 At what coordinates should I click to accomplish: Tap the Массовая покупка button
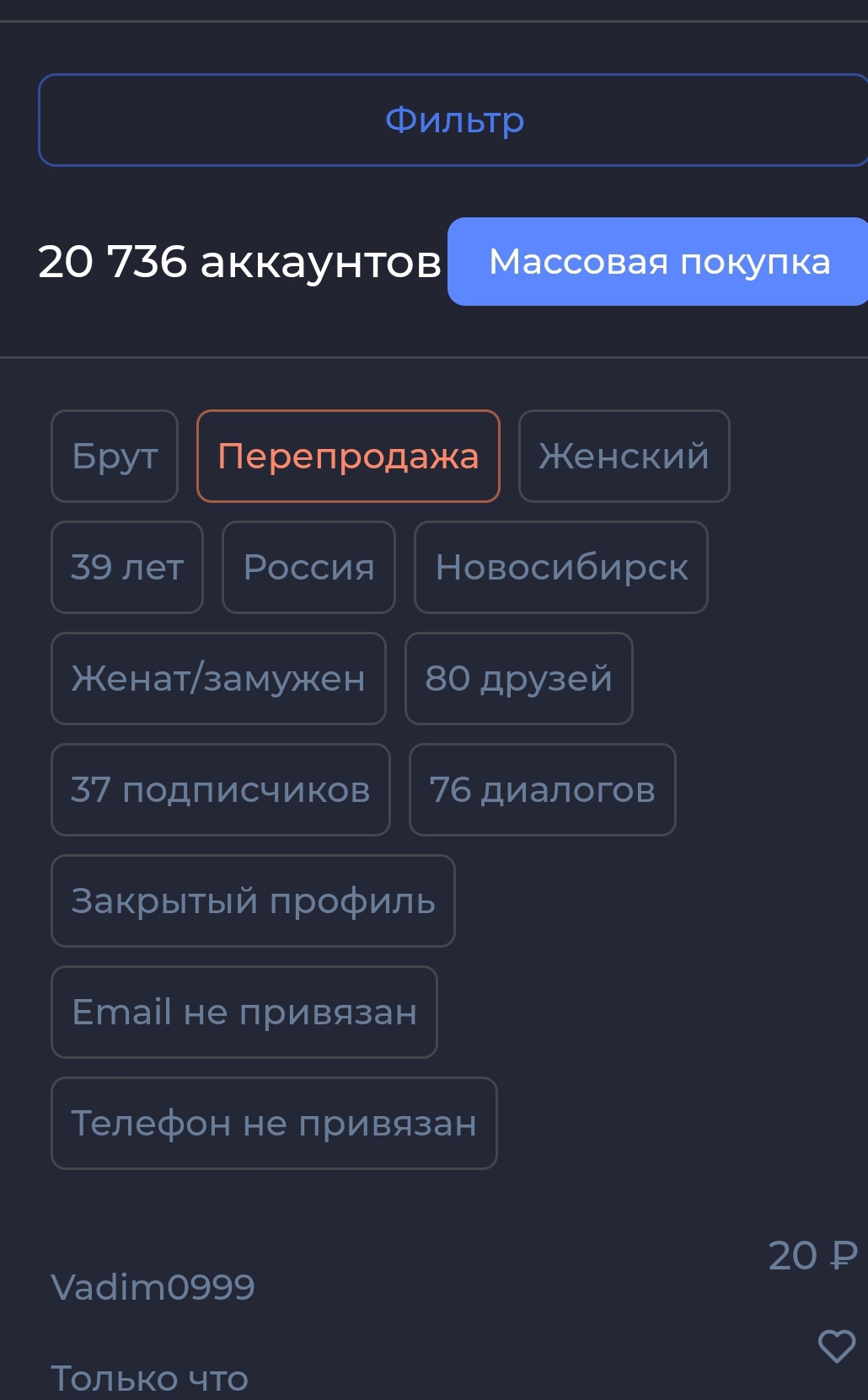(658, 261)
